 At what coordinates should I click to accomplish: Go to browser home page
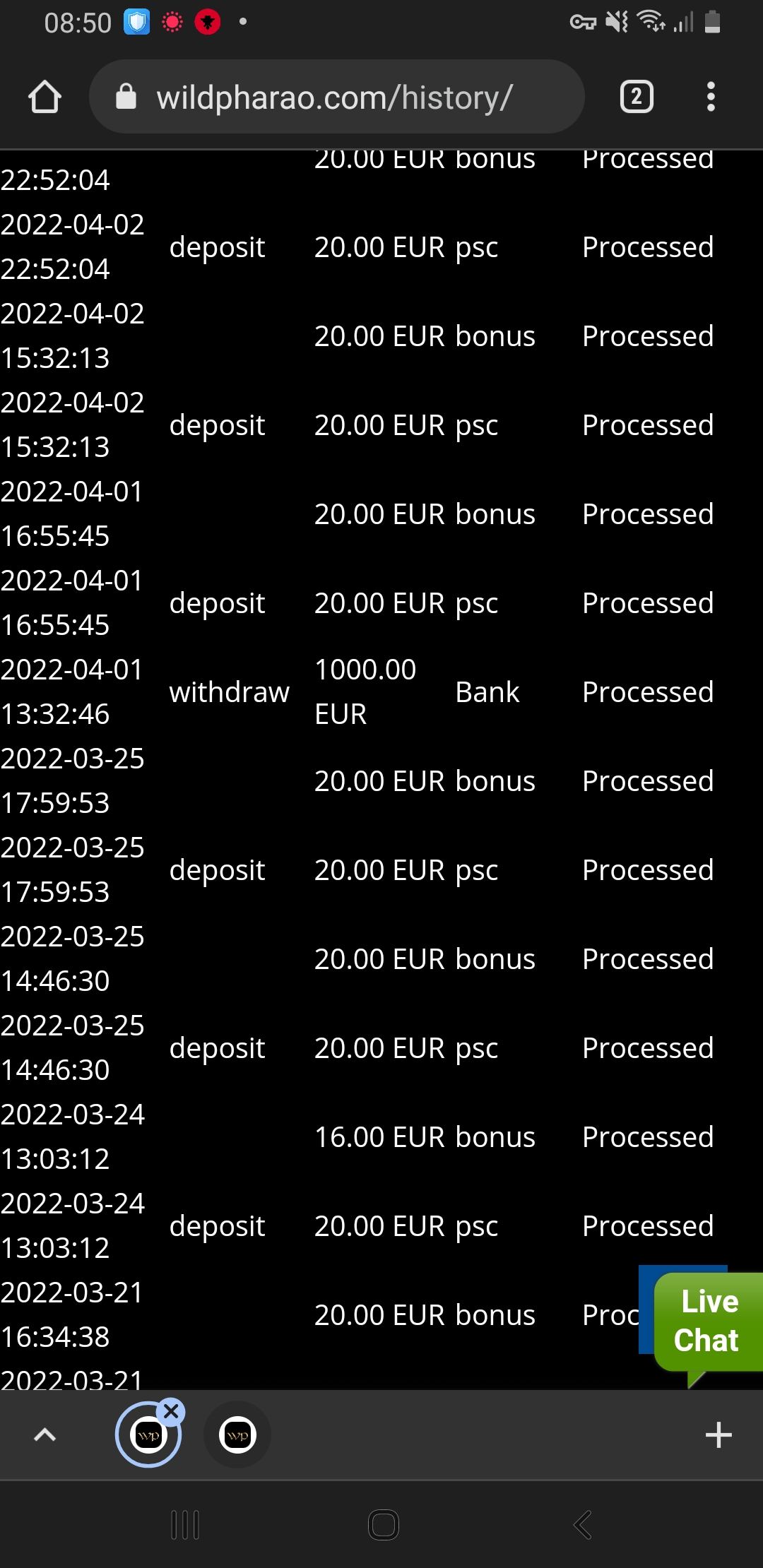point(45,97)
